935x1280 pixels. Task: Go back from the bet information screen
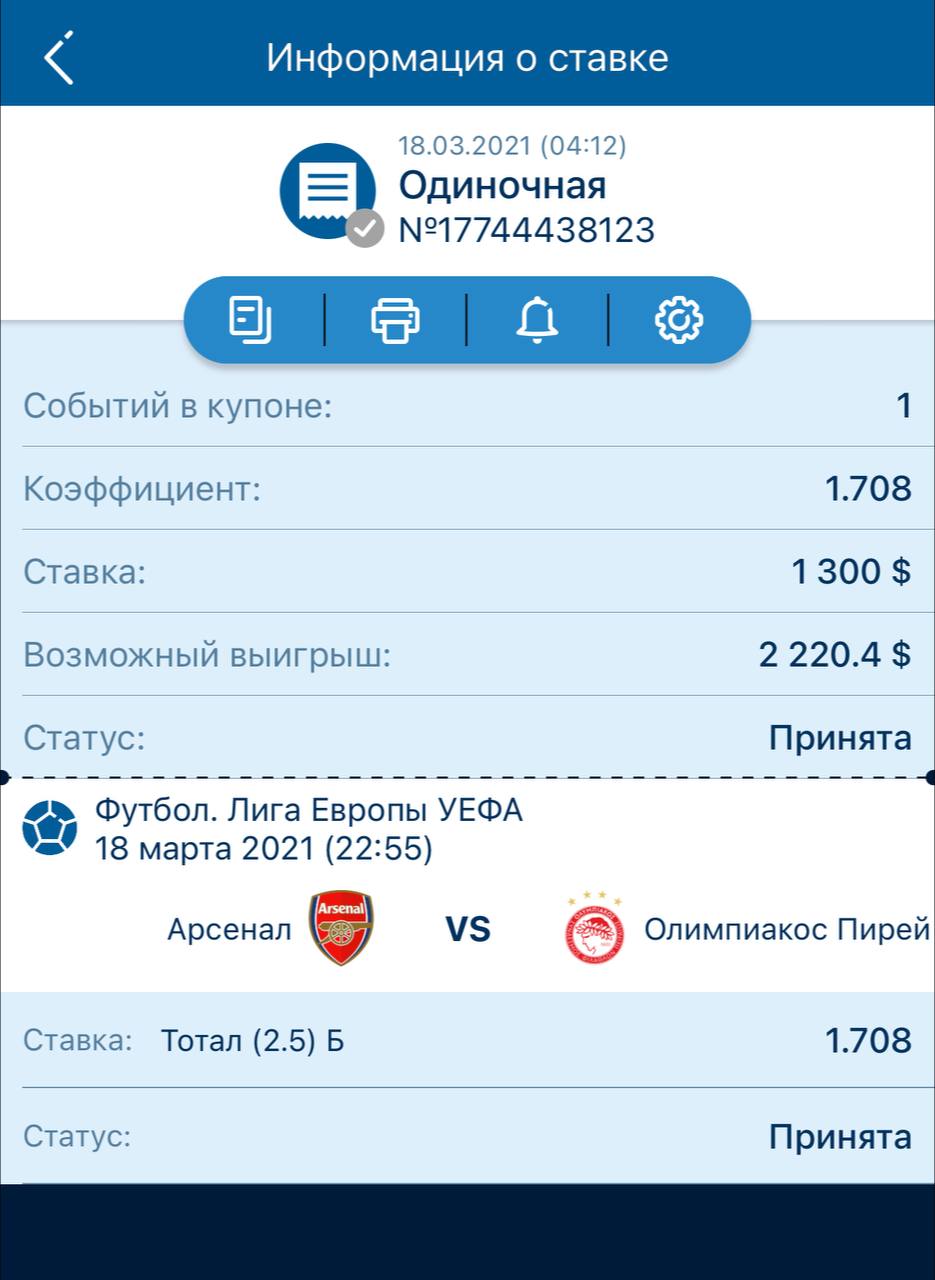tap(59, 58)
